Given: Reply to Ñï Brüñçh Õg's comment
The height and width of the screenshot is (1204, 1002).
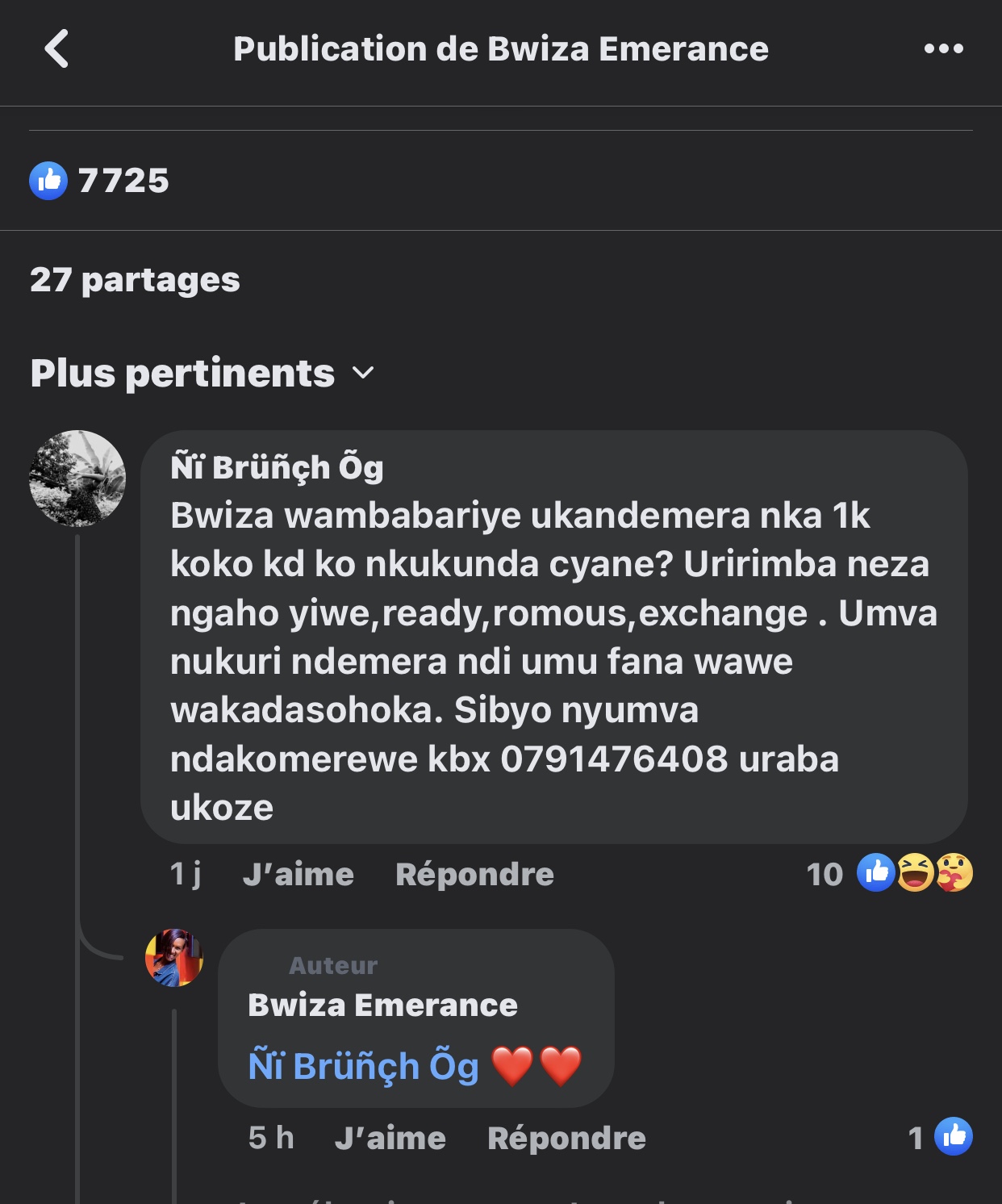Looking at the screenshot, I should 474,875.
